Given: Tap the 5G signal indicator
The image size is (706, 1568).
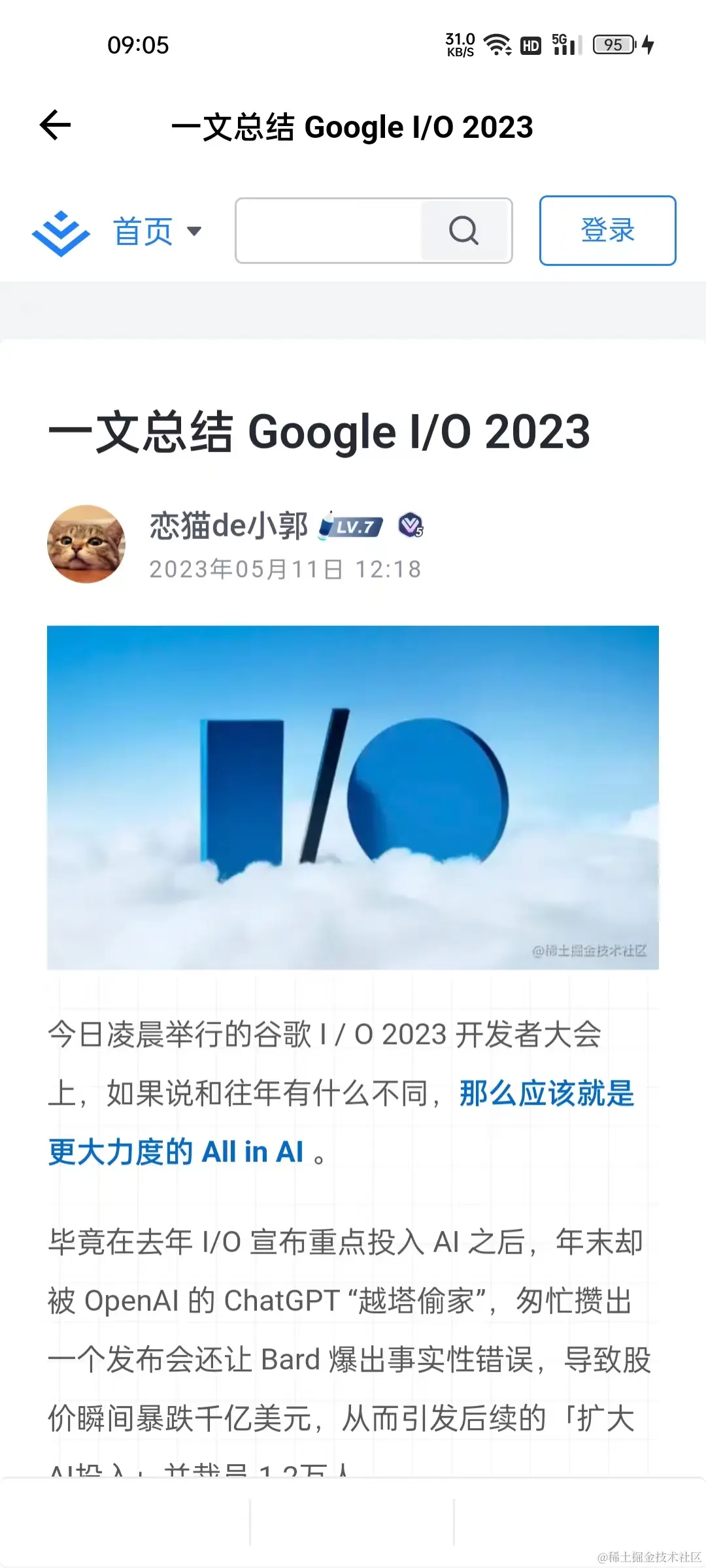Looking at the screenshot, I should 565,44.
